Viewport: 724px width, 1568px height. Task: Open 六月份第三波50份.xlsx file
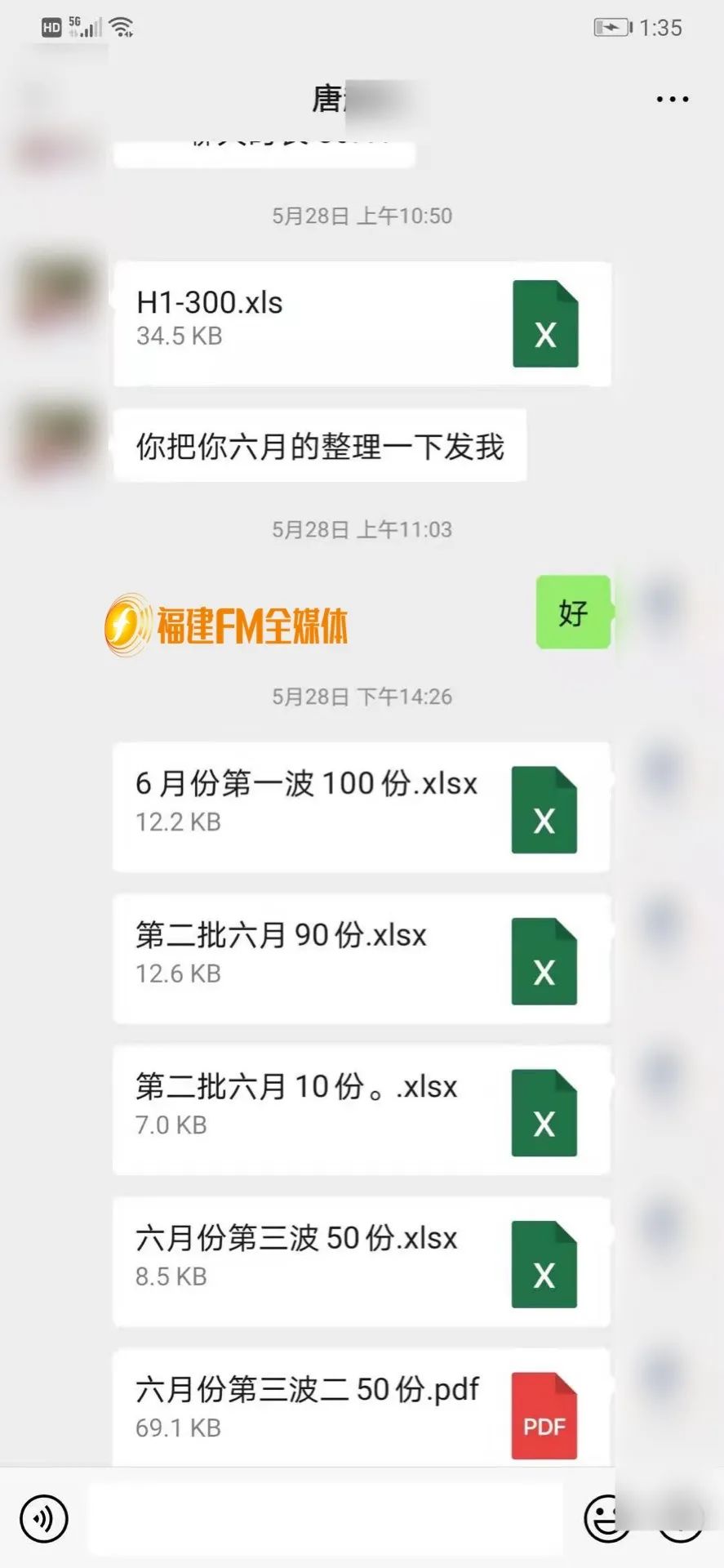(x=361, y=1262)
